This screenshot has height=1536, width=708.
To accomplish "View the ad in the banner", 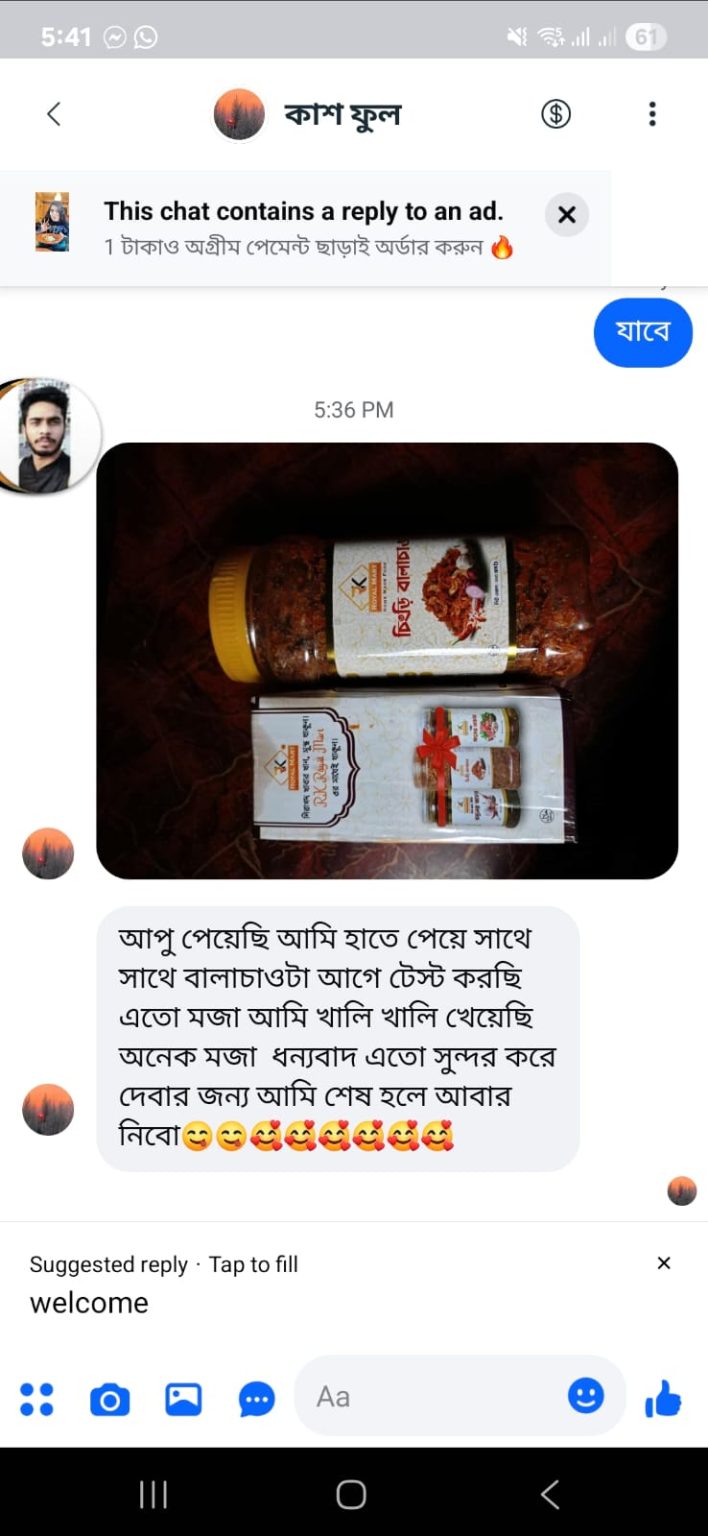I will [x=300, y=228].
